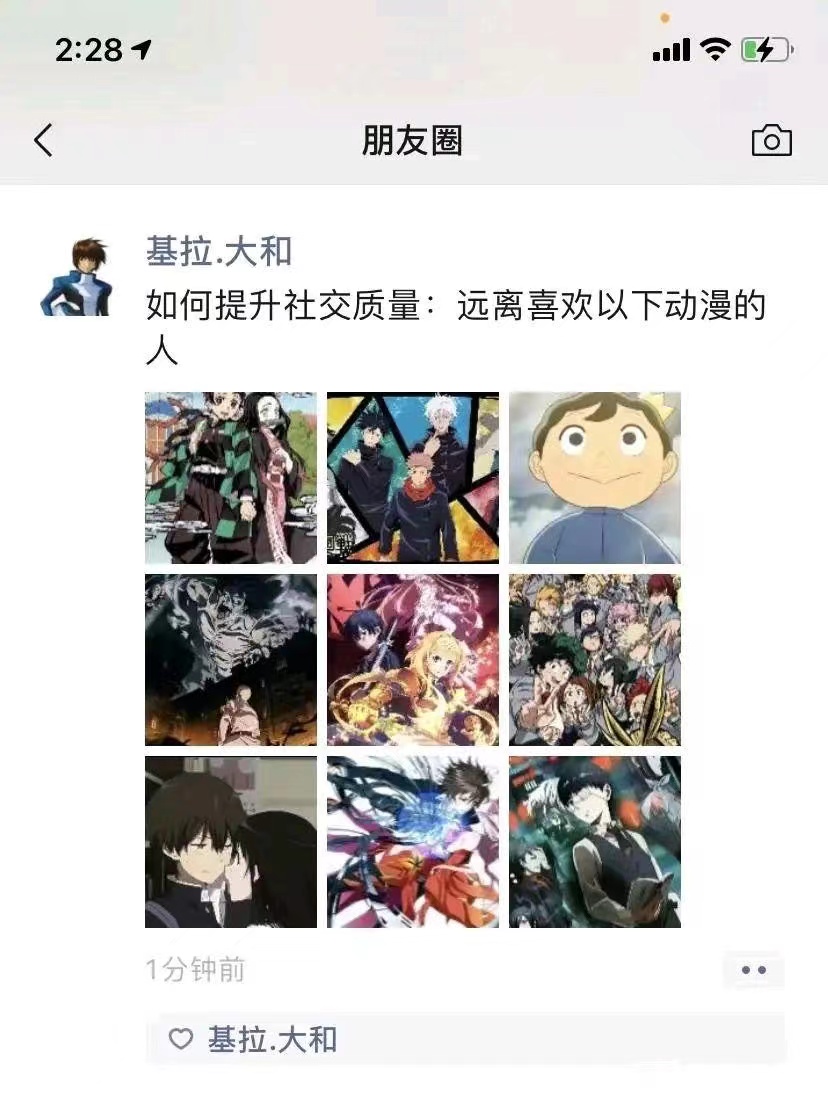Open the camera icon to post a Moment

click(x=771, y=141)
